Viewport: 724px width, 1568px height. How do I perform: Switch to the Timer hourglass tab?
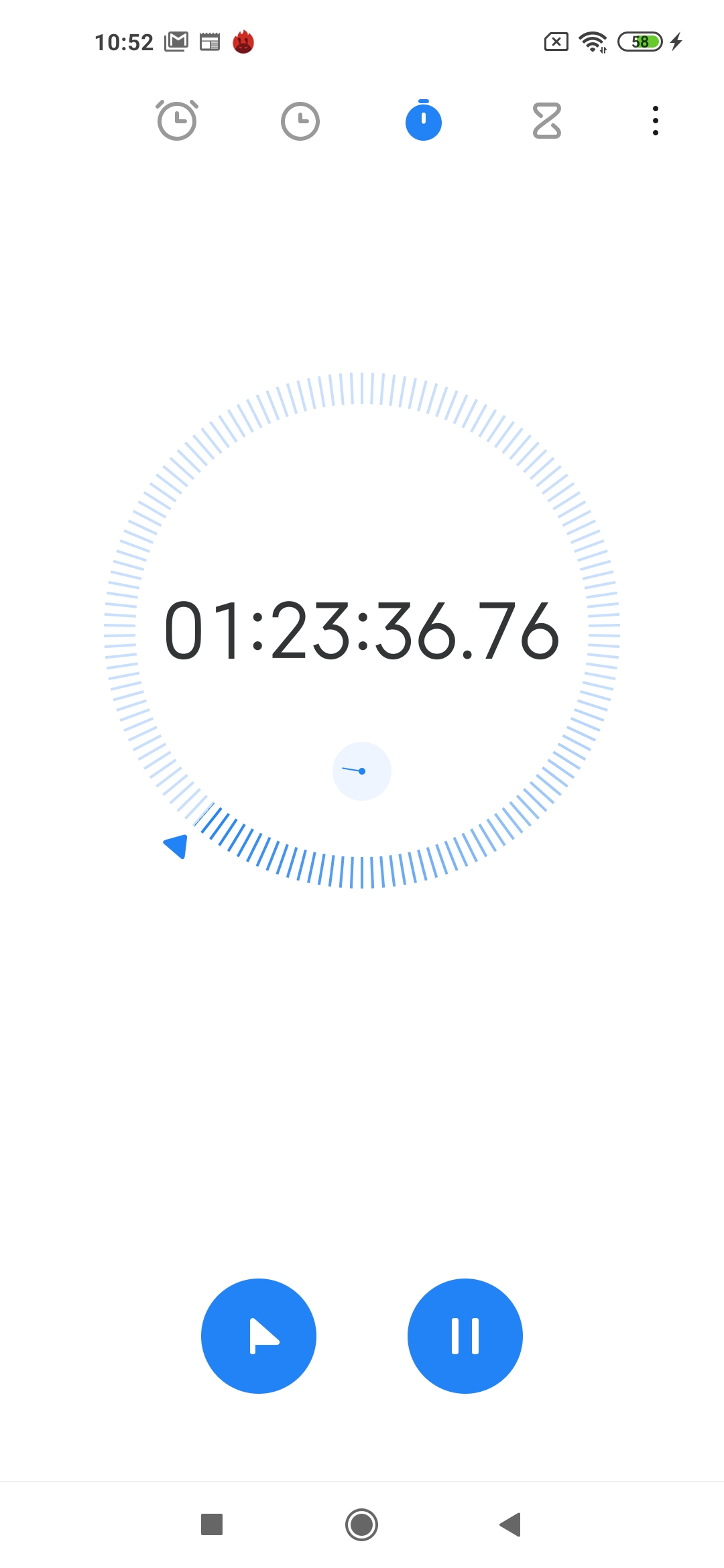(x=547, y=121)
